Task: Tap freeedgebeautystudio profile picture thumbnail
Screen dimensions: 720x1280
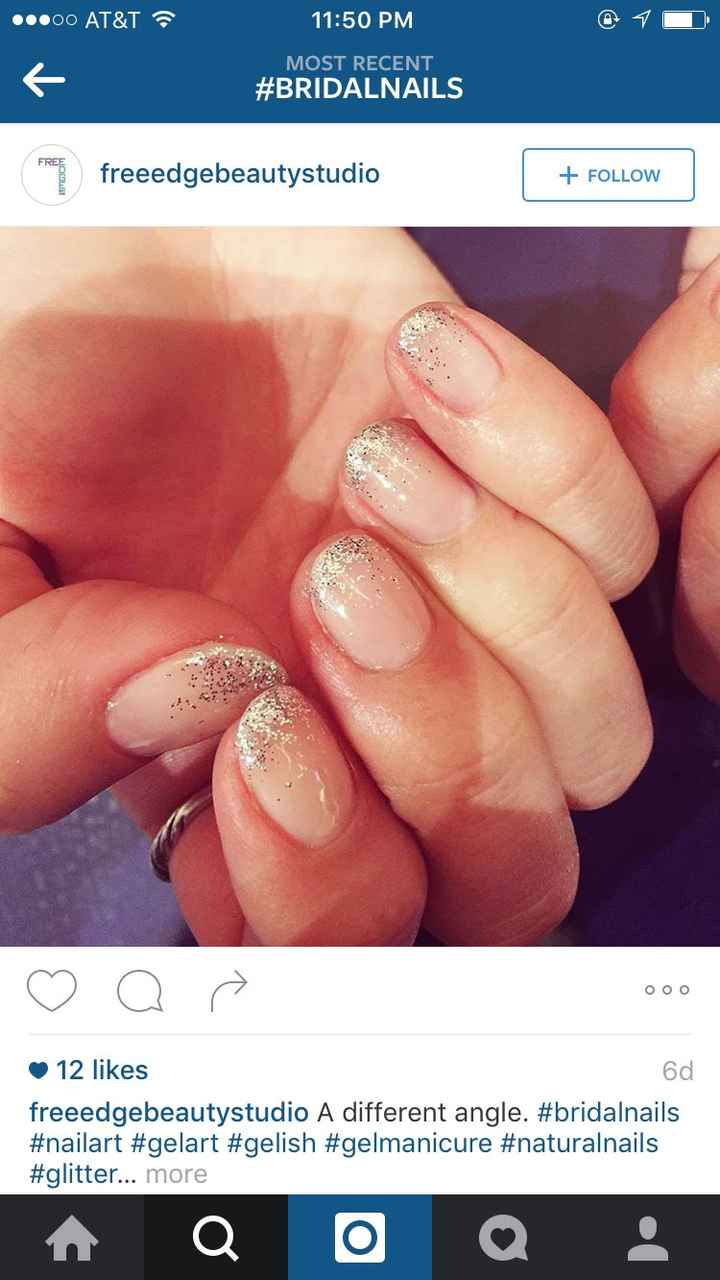Action: click(52, 174)
